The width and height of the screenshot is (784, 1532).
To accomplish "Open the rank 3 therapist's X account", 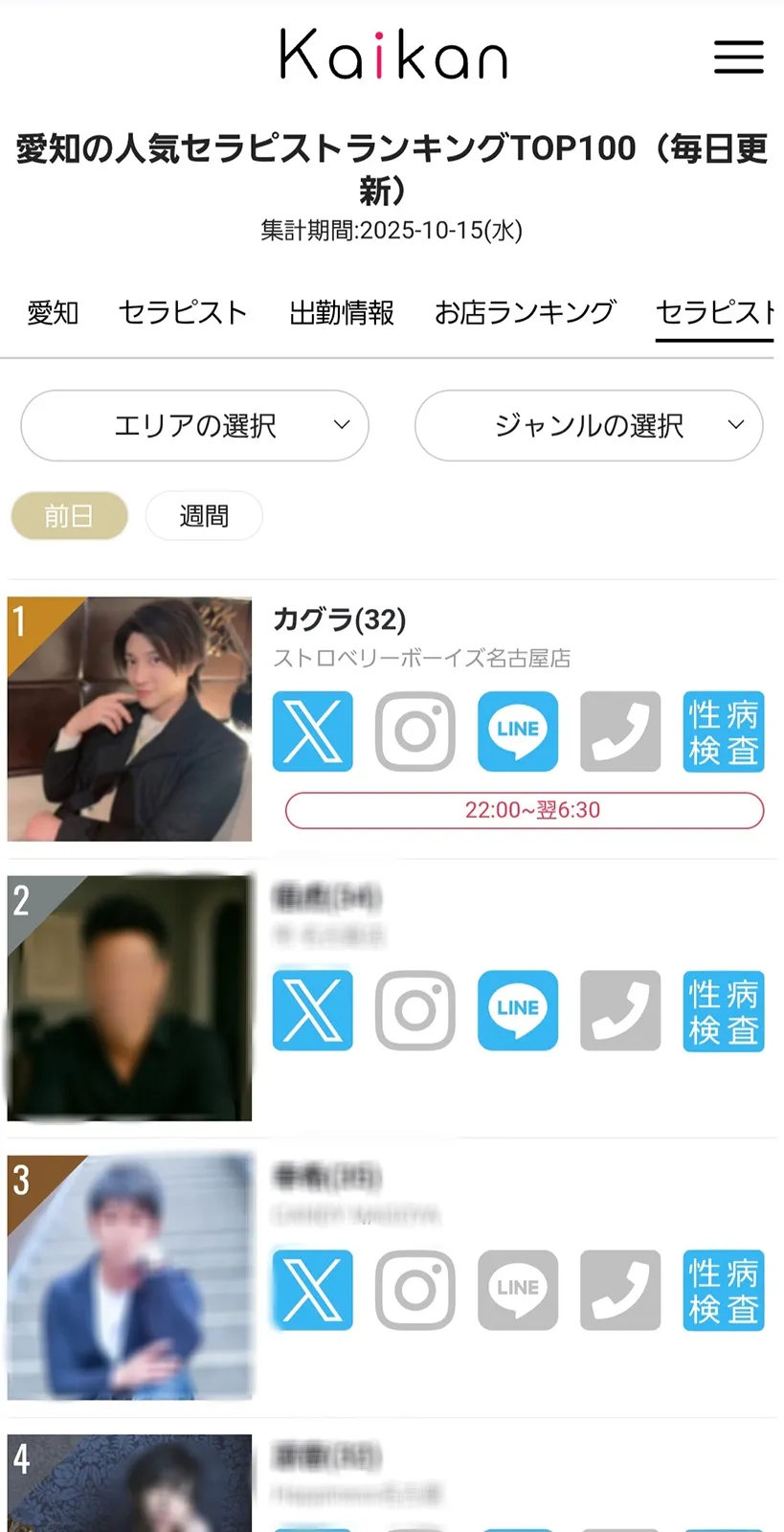I will 313,1290.
